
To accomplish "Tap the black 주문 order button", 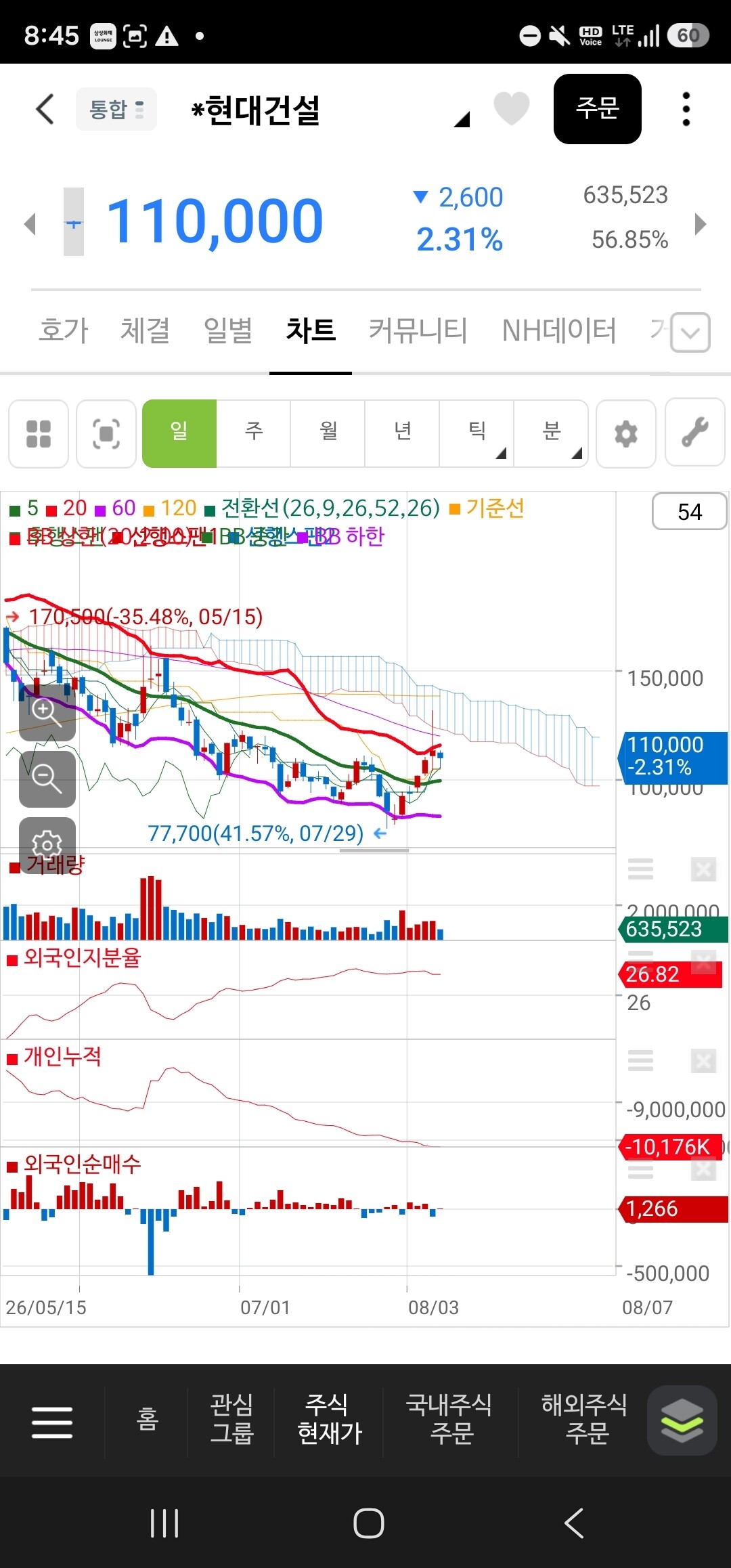I will pos(598,108).
